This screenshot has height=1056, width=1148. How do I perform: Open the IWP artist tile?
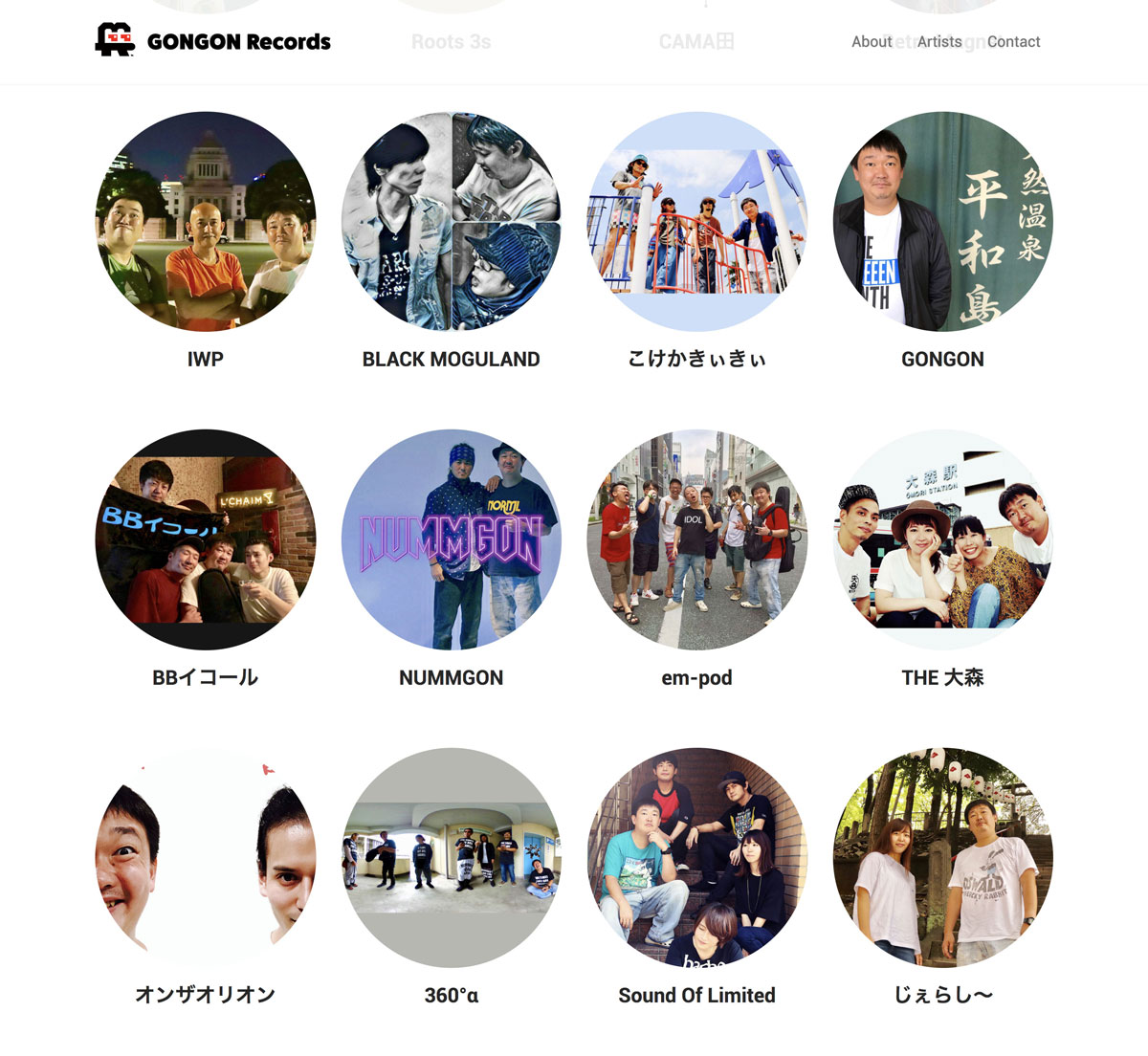[x=206, y=222]
